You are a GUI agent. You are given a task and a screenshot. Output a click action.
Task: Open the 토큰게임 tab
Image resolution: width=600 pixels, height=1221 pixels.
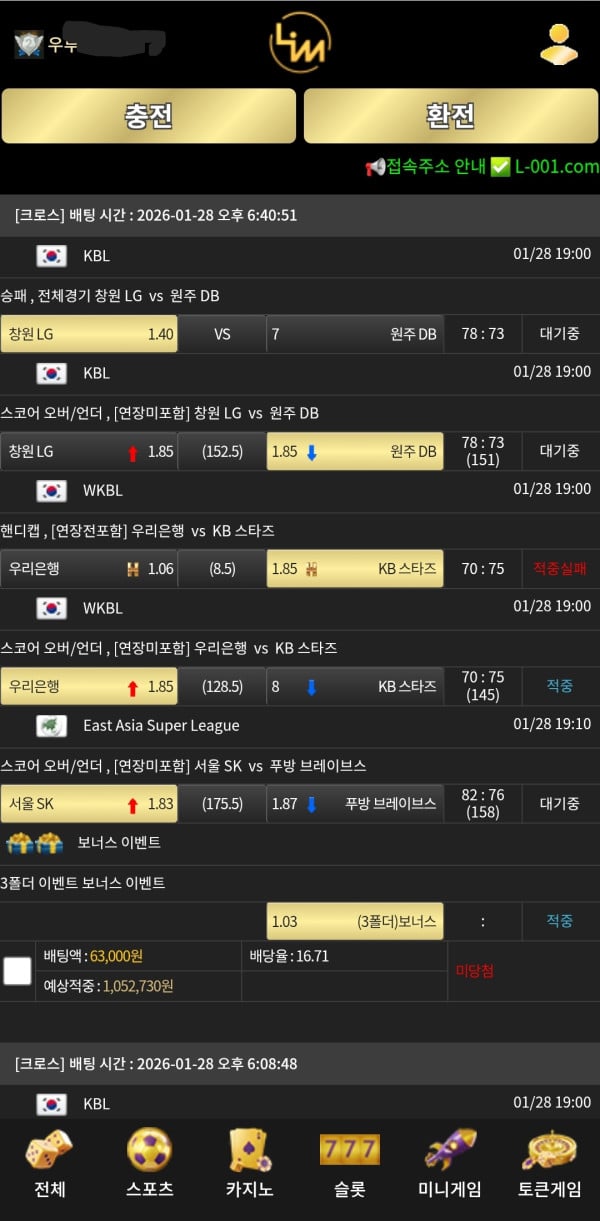(549, 1164)
